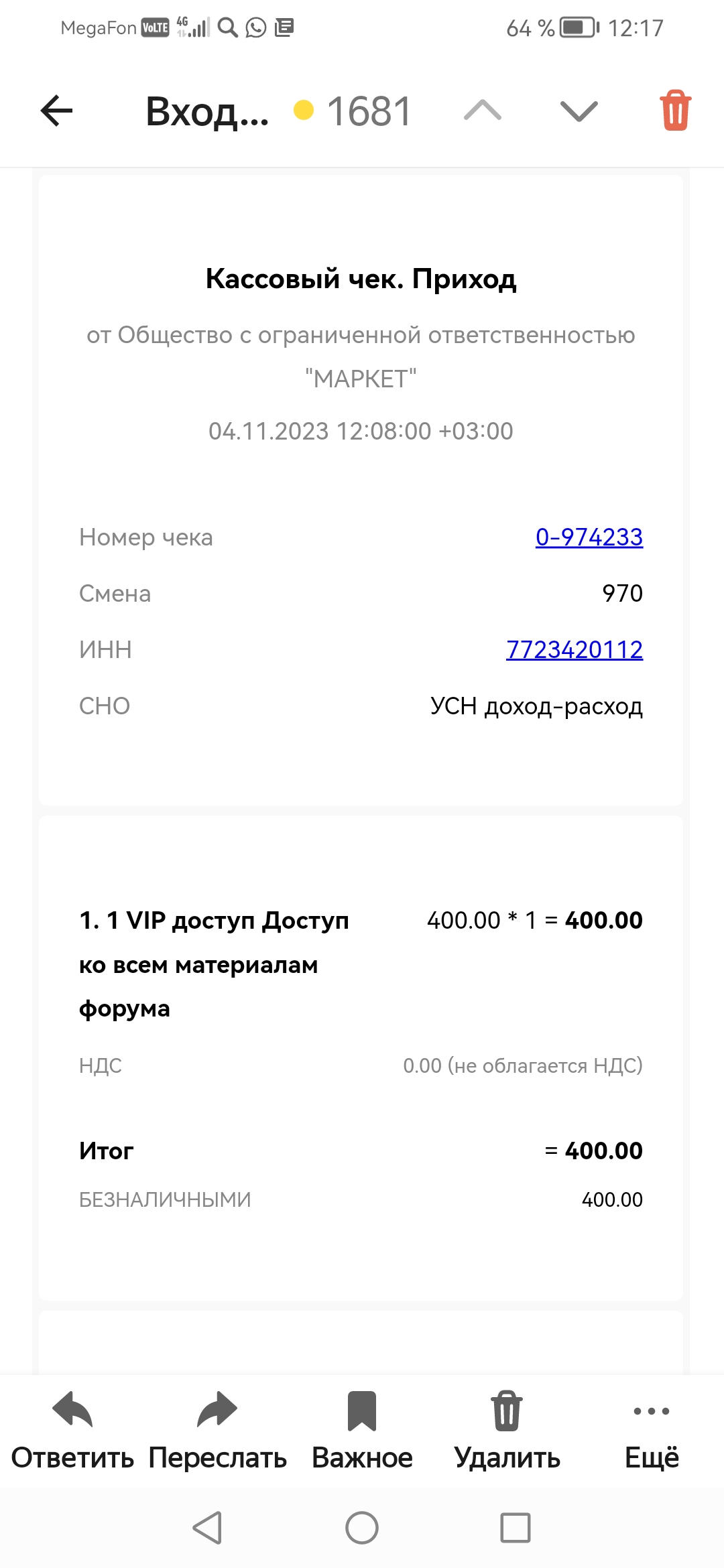This screenshot has height=1568, width=724.
Task: Delete the email using the red trash icon
Action: pos(675,111)
